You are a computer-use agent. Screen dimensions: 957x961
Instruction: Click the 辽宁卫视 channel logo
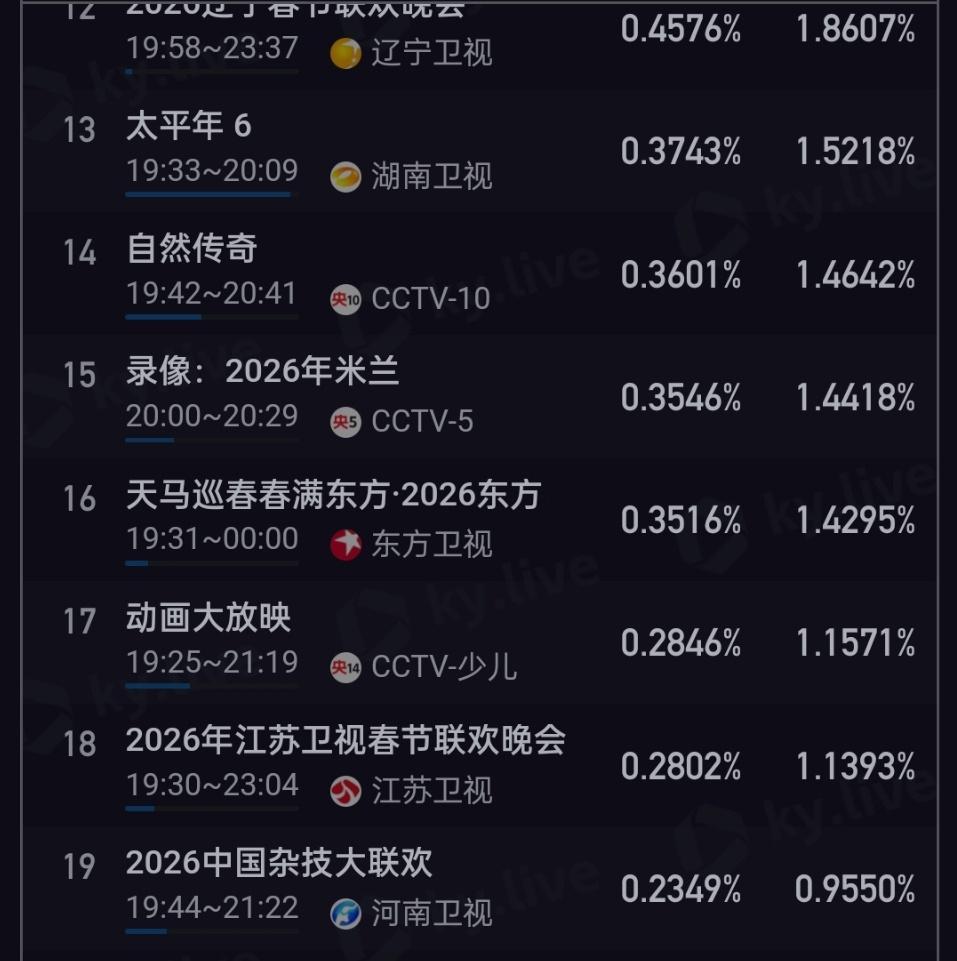[x=345, y=55]
